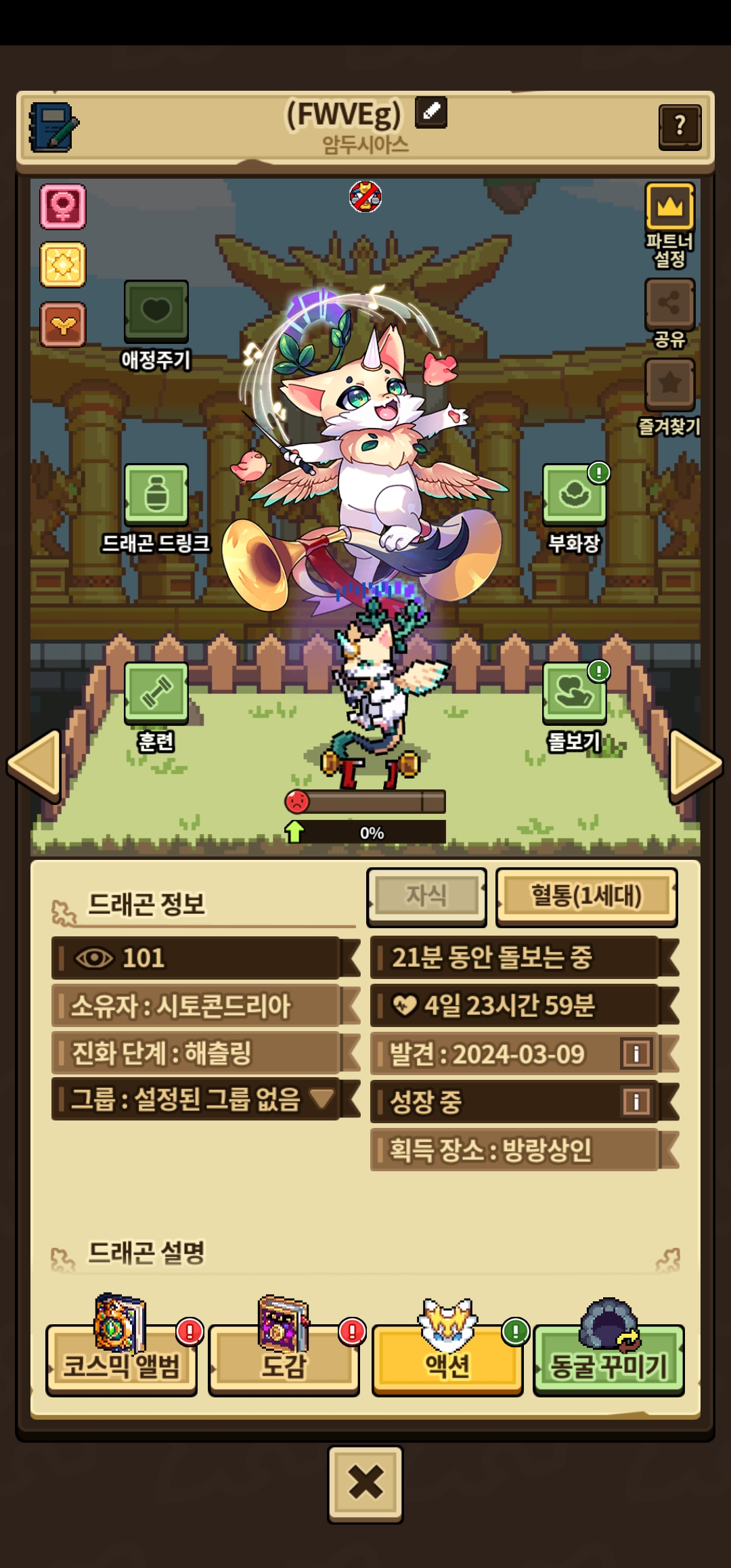
Task: Close the dragon info window
Action: (x=365, y=1484)
